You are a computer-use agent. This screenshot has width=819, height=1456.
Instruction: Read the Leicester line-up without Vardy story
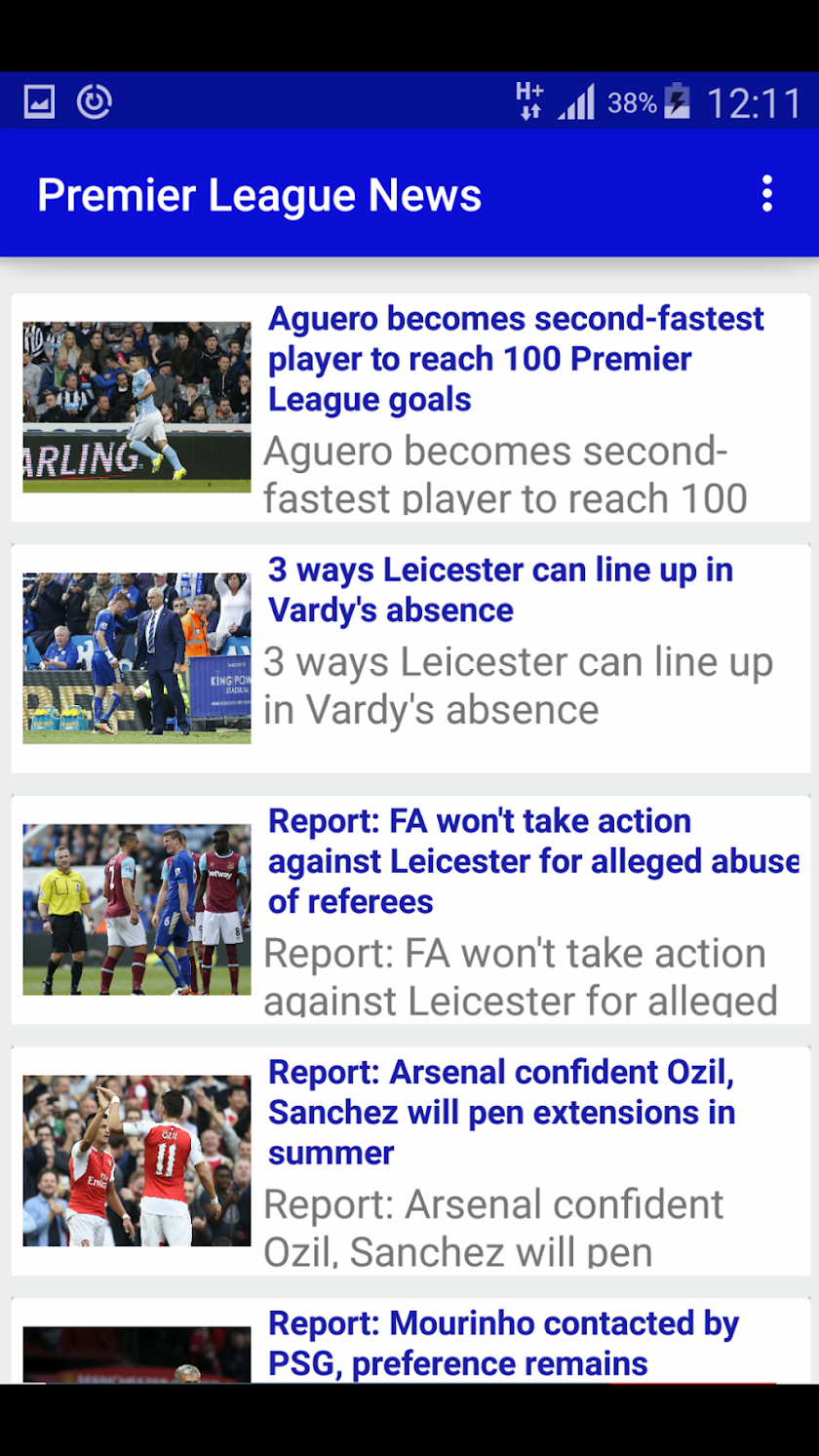(x=500, y=590)
